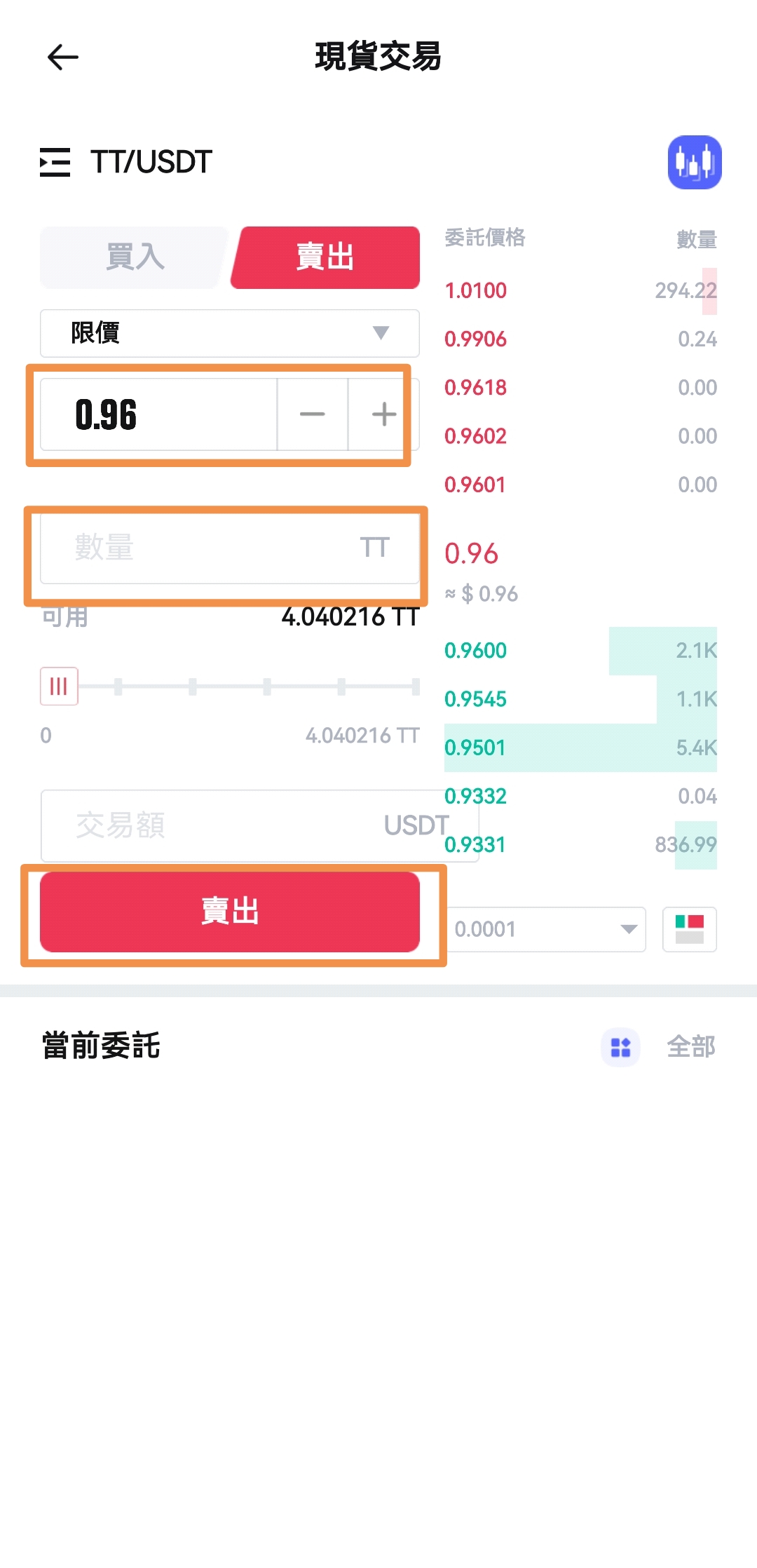Pick the 1.0100 ask price
The image size is (757, 1568).
476,290
